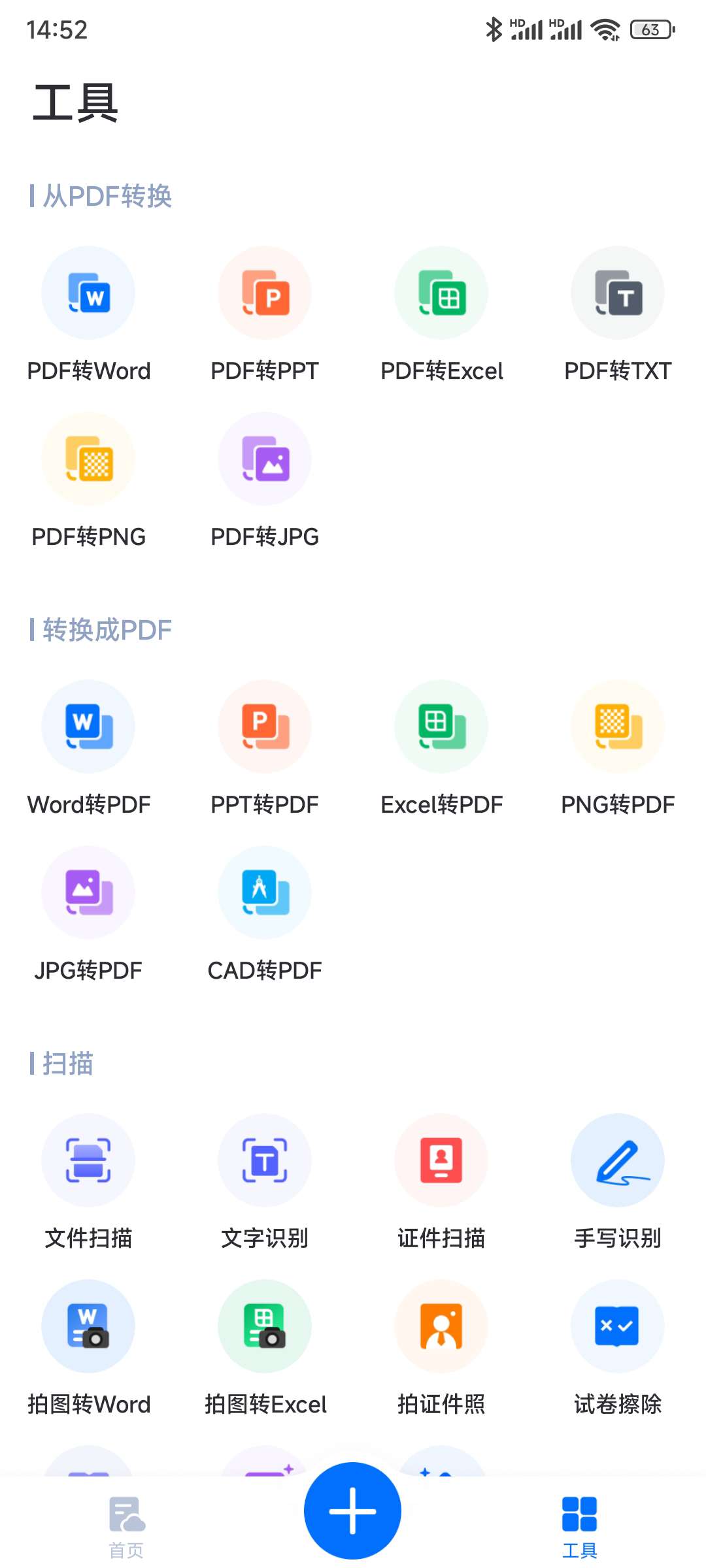Screen dimensions: 706x1568
Task: Select the PDF转PPT converter
Action: [x=265, y=293]
